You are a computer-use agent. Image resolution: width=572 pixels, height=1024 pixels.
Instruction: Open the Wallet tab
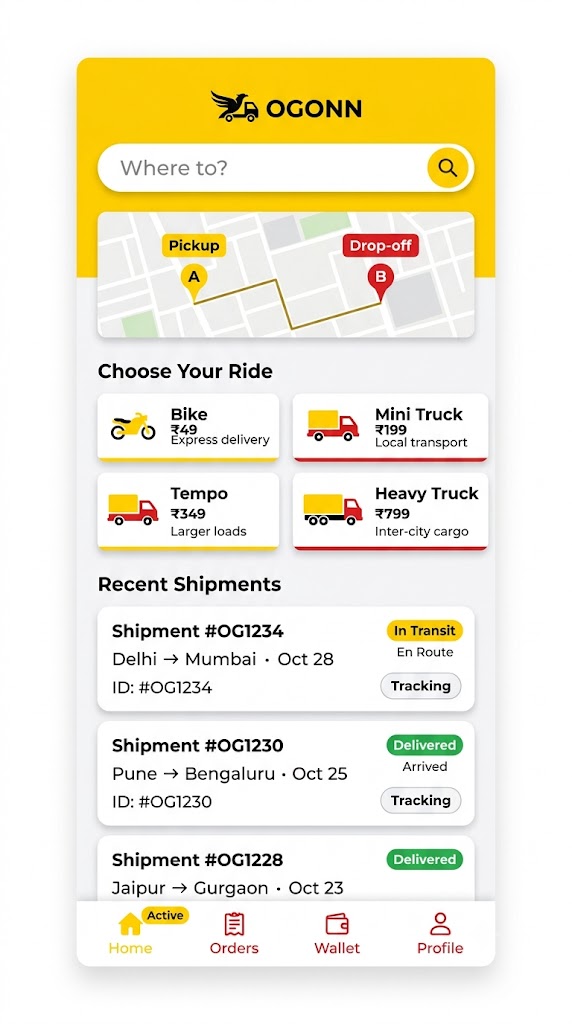point(337,934)
